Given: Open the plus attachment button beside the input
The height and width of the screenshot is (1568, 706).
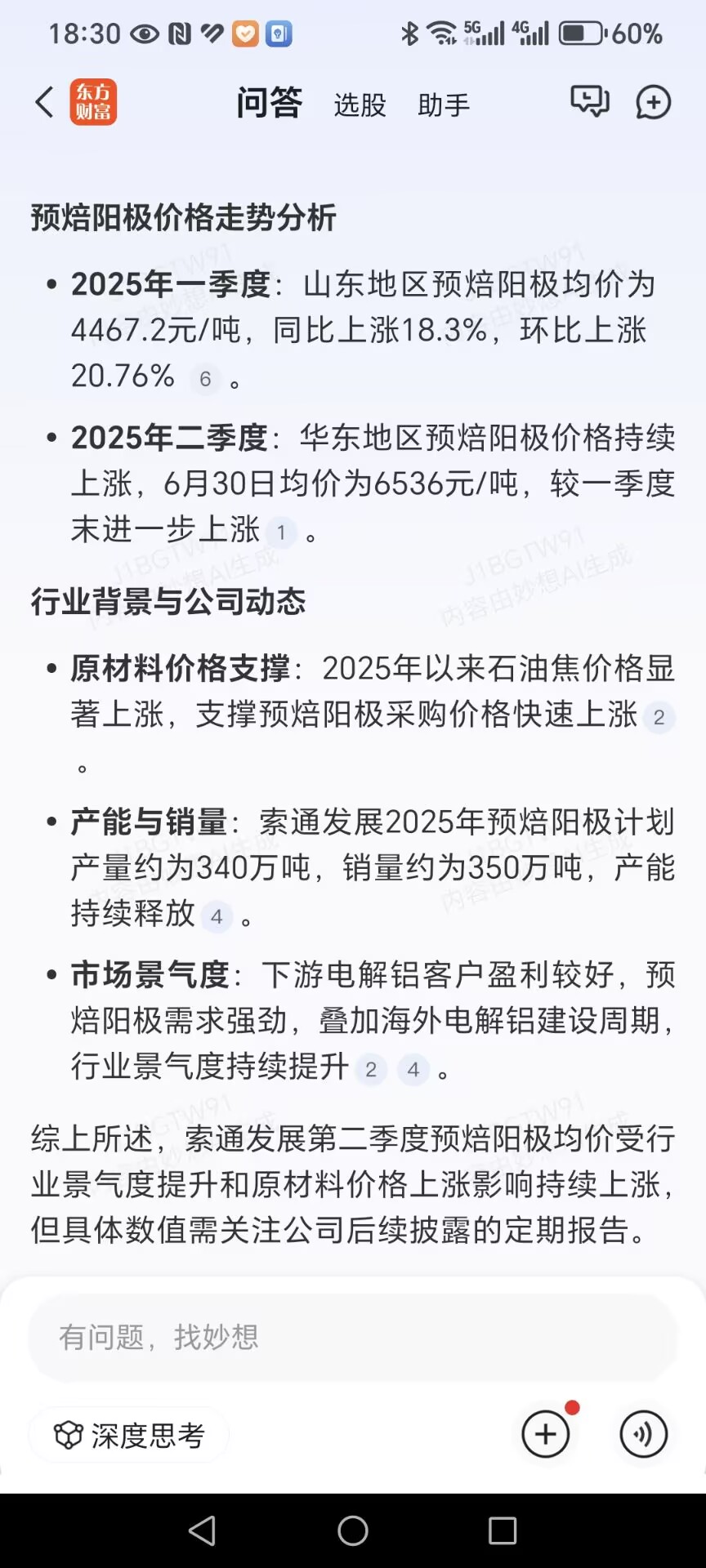Looking at the screenshot, I should (x=546, y=1434).
